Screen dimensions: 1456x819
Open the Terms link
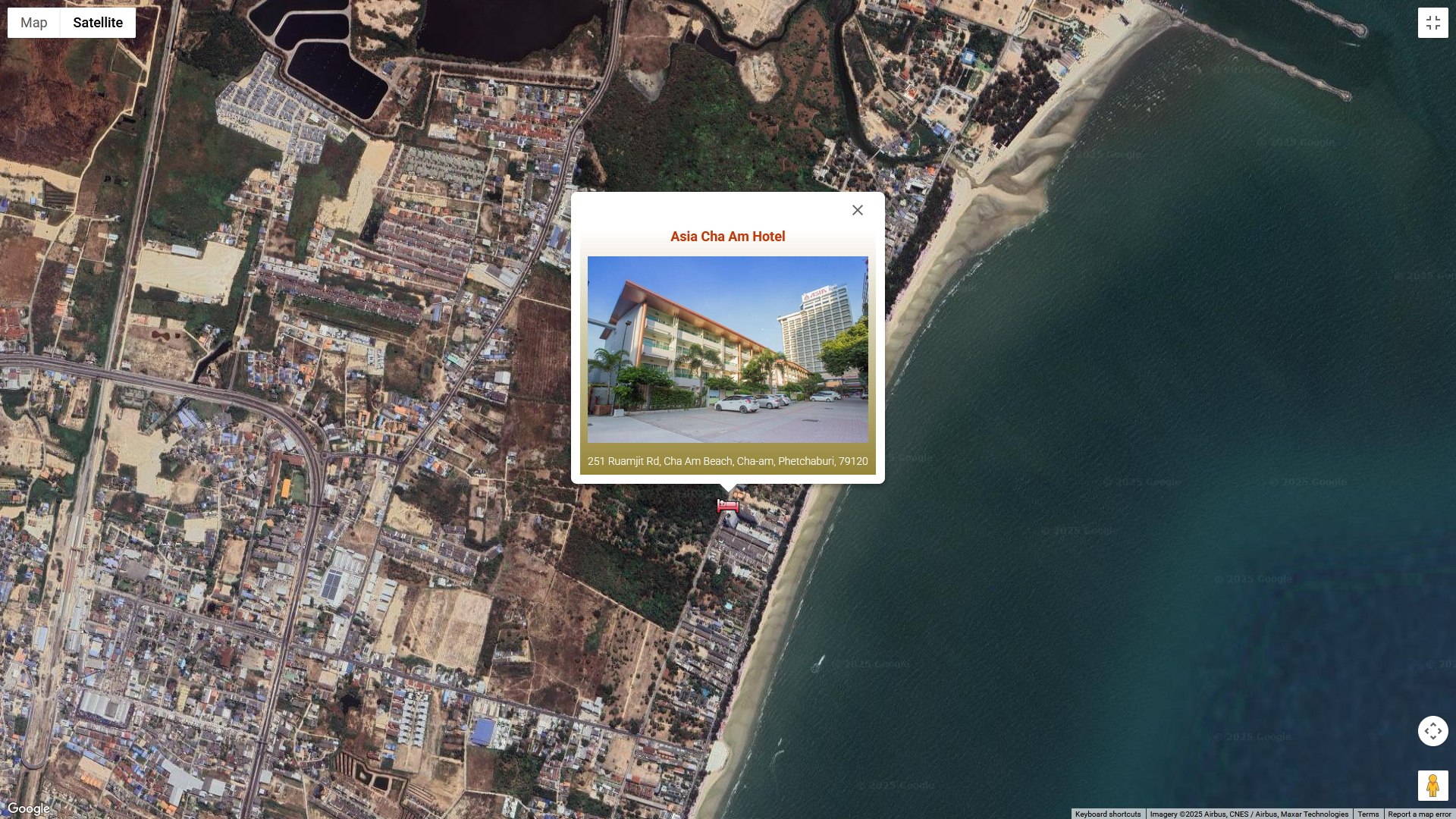pos(1368,814)
